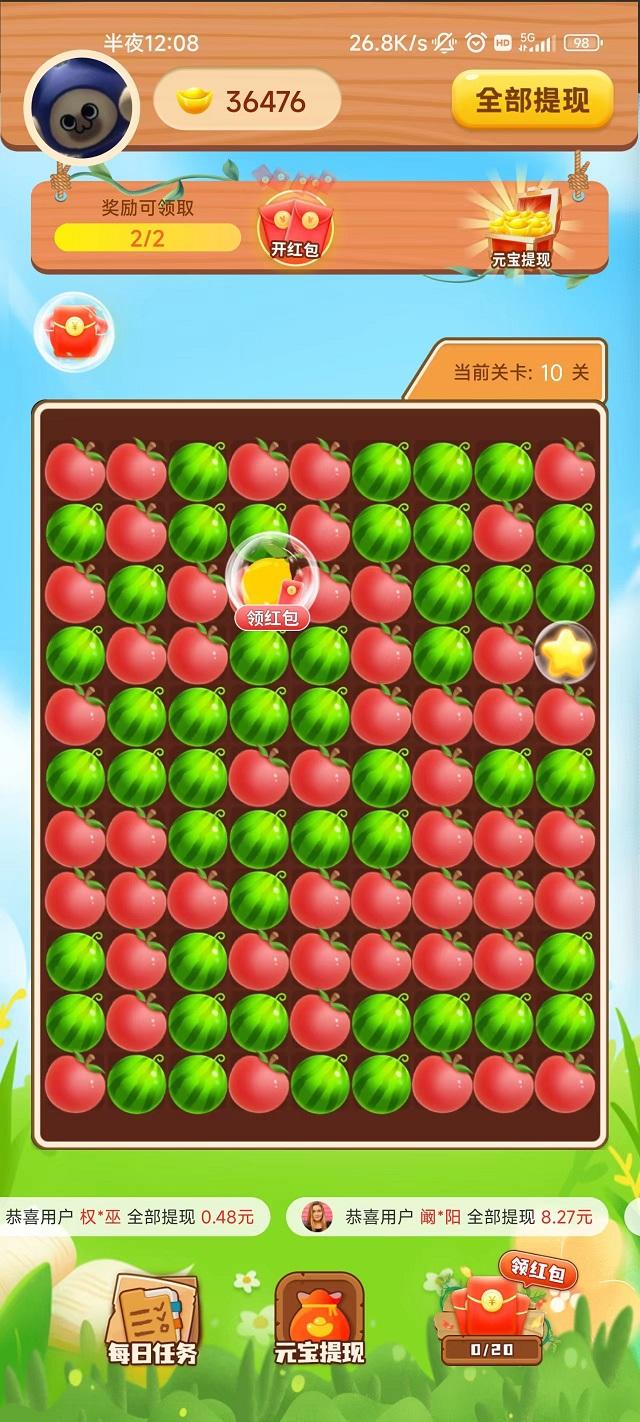Image resolution: width=640 pixels, height=1422 pixels.
Task: Tap the star bubble on the board
Action: 565,652
